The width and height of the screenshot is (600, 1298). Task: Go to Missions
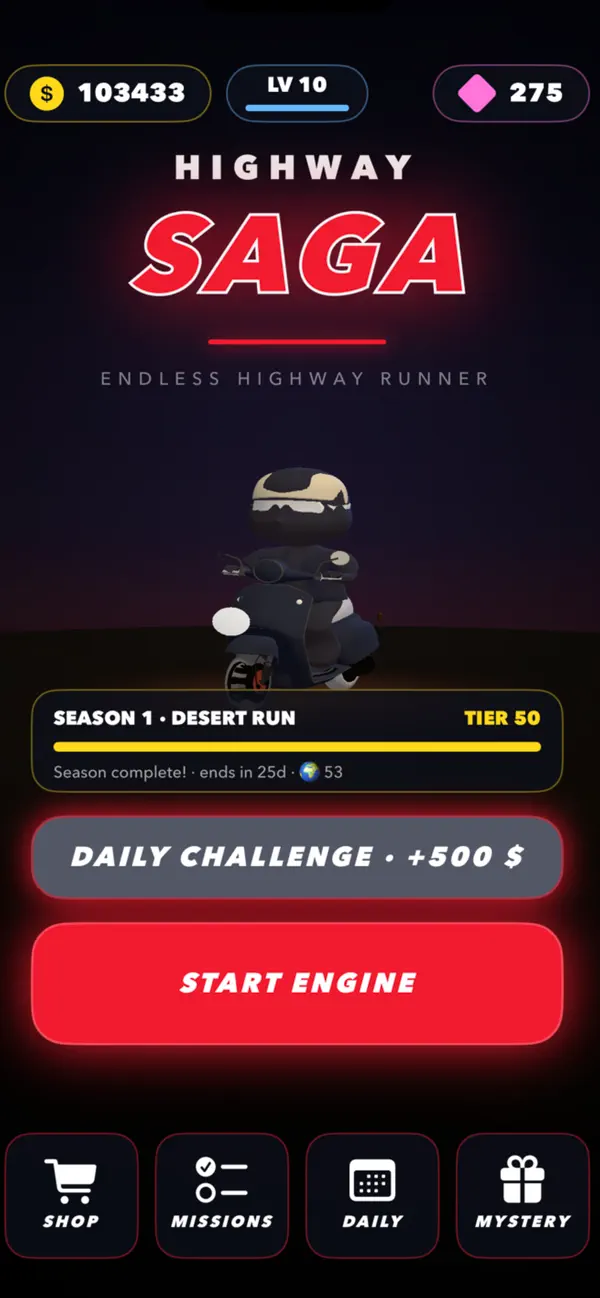(222, 1195)
